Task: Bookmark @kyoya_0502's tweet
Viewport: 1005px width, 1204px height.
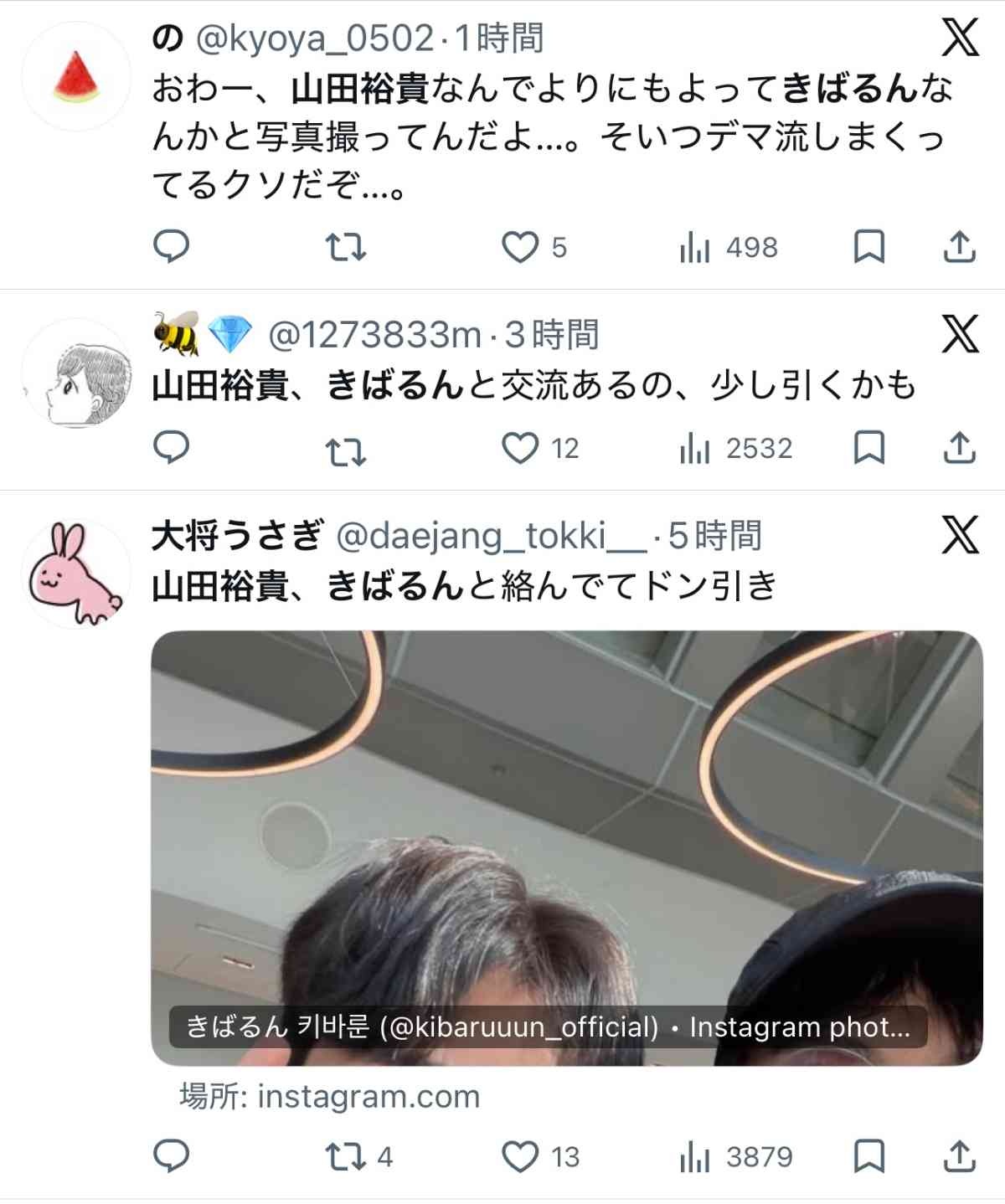Action: click(868, 248)
